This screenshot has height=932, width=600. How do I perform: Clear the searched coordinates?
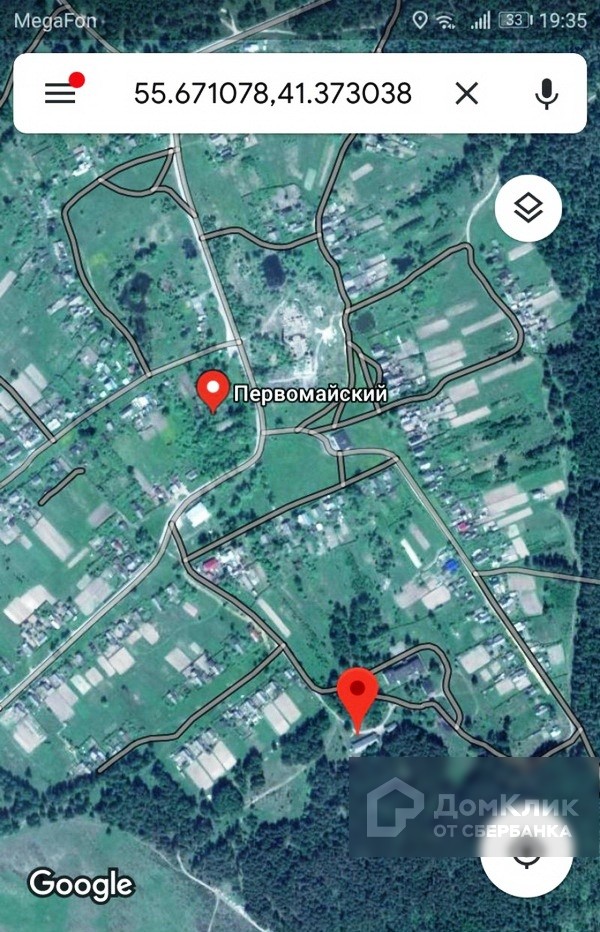pyautogui.click(x=467, y=93)
